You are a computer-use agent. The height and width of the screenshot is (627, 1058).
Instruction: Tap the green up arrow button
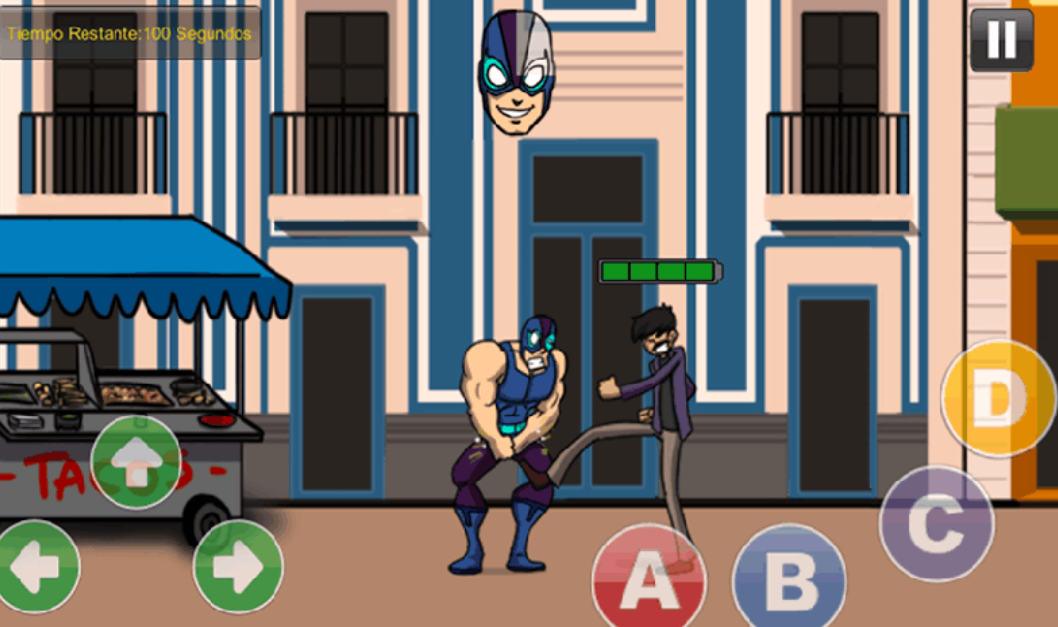point(135,462)
